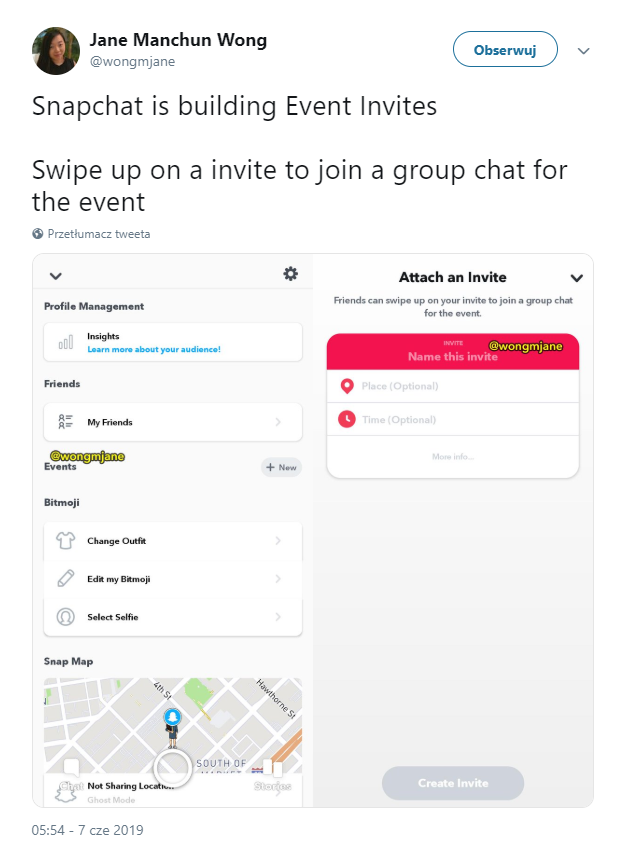Open Jane Manchun Wong's profile picture
The image size is (623, 852).
point(56,49)
